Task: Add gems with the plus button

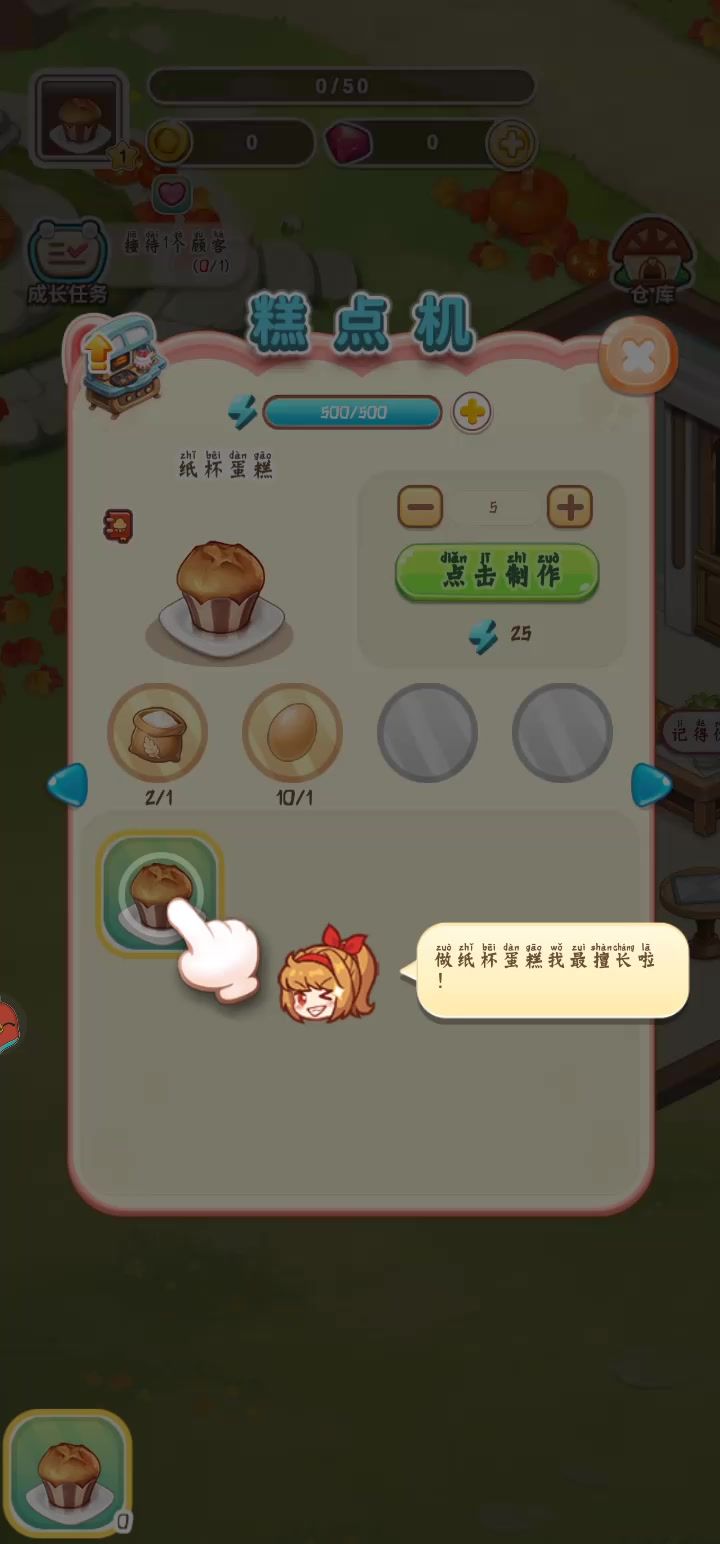Action: [510, 144]
